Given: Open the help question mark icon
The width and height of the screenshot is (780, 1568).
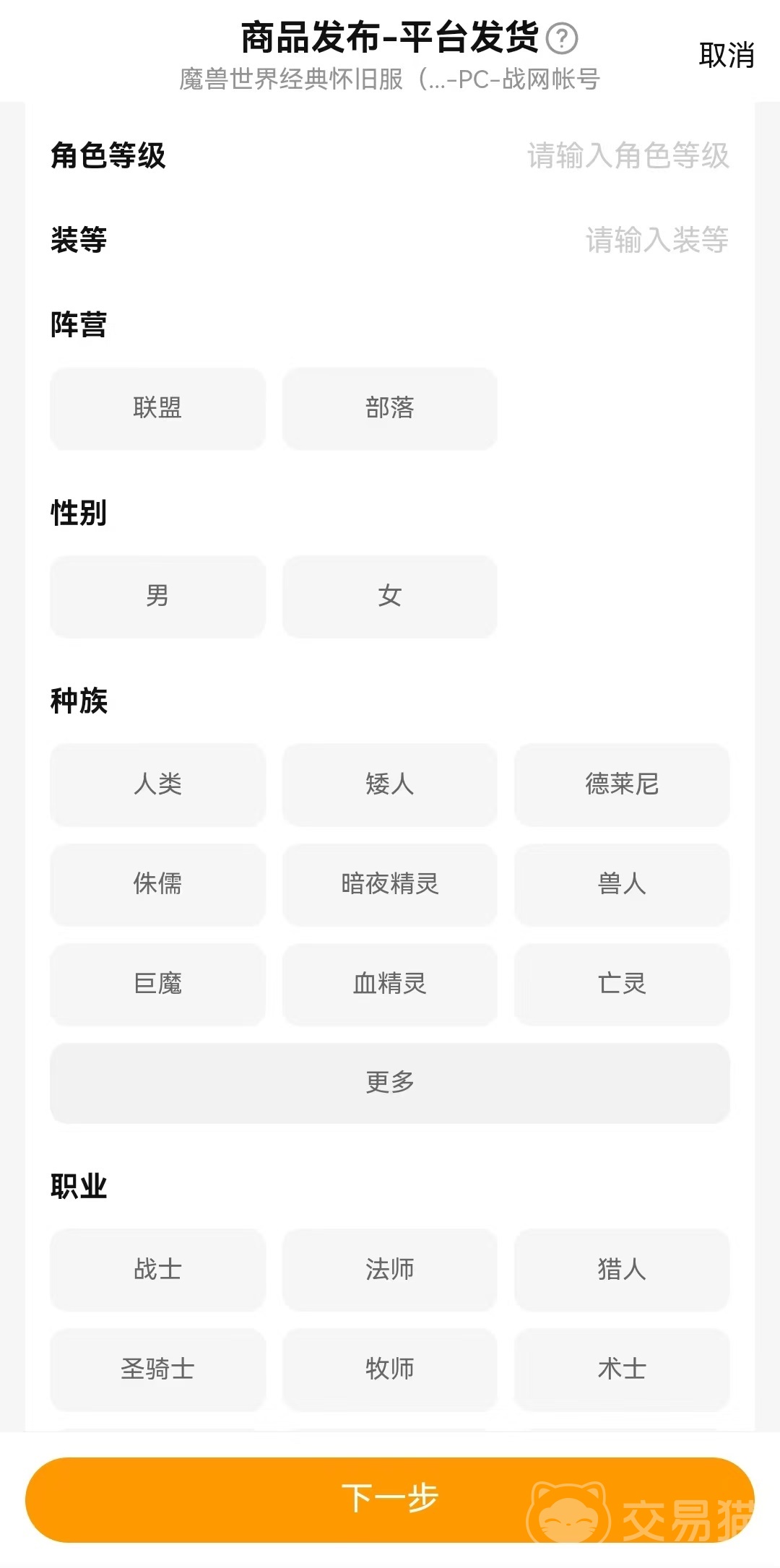Looking at the screenshot, I should [x=561, y=38].
